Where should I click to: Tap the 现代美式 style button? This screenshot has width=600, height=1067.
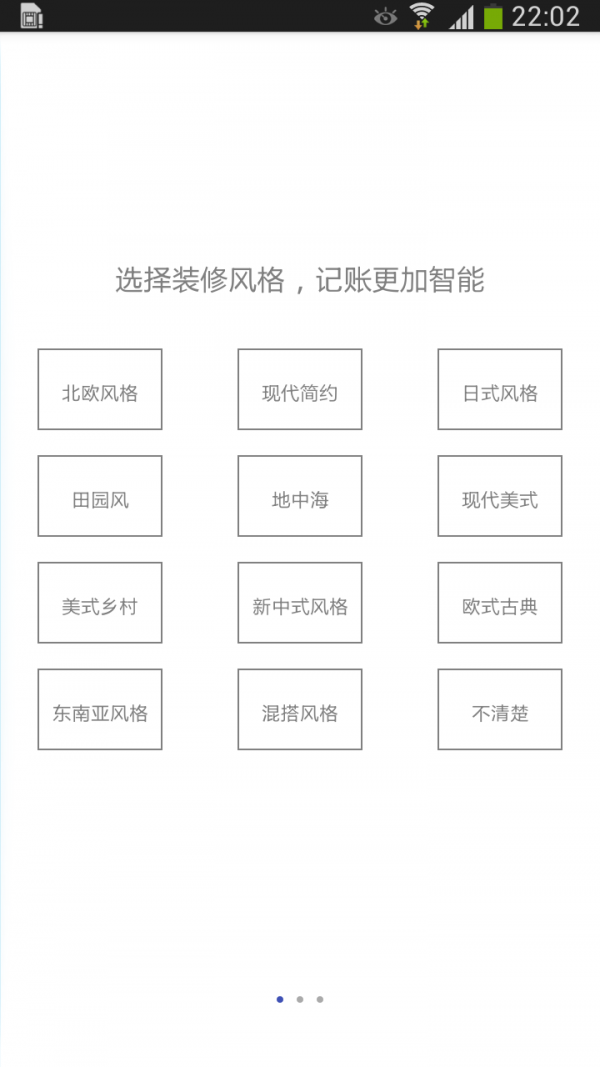pyautogui.click(x=500, y=497)
